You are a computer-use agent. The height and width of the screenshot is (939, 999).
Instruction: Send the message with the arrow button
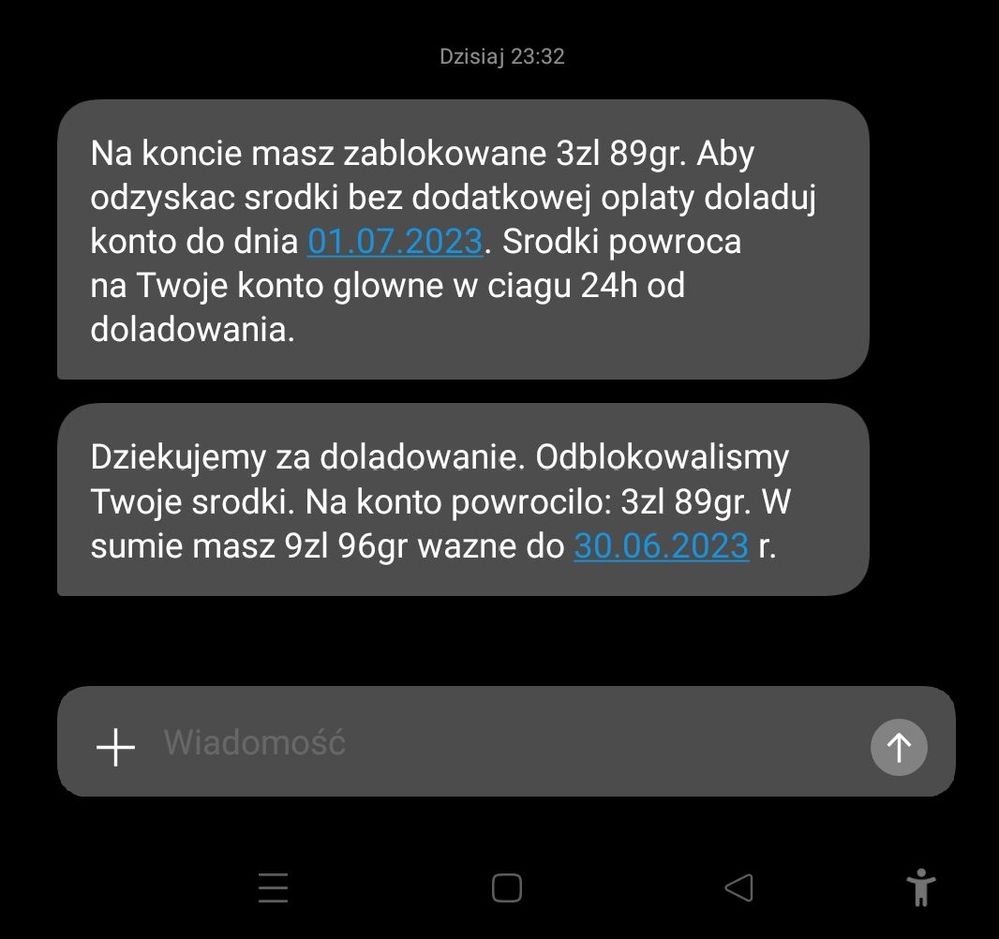[898, 746]
